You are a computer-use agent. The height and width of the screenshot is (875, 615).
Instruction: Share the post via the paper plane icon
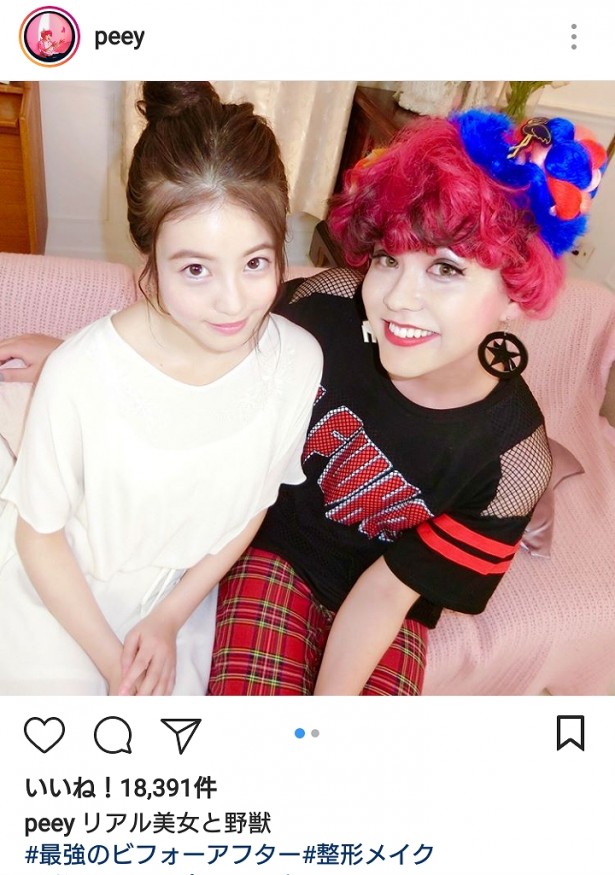[x=181, y=735]
